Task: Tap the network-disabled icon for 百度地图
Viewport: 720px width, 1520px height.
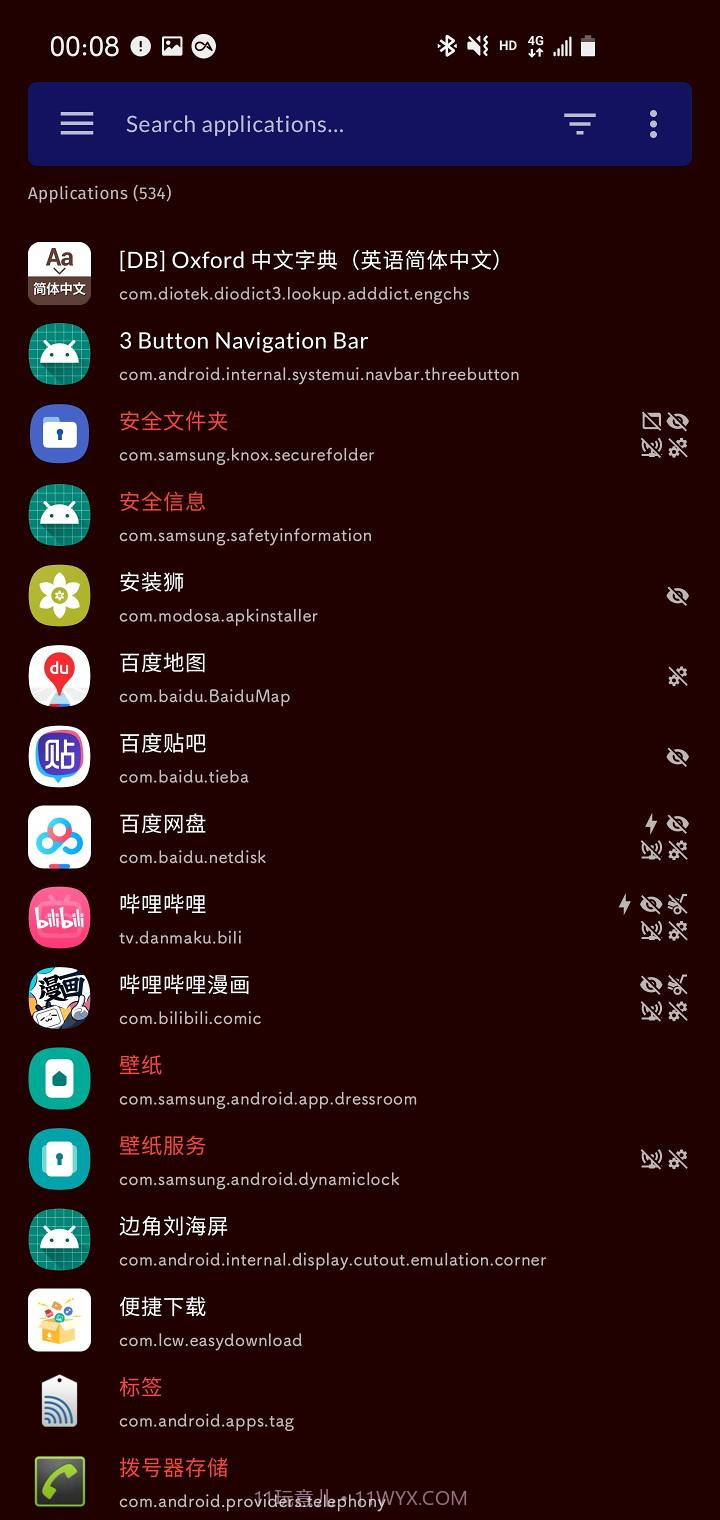Action: [678, 676]
